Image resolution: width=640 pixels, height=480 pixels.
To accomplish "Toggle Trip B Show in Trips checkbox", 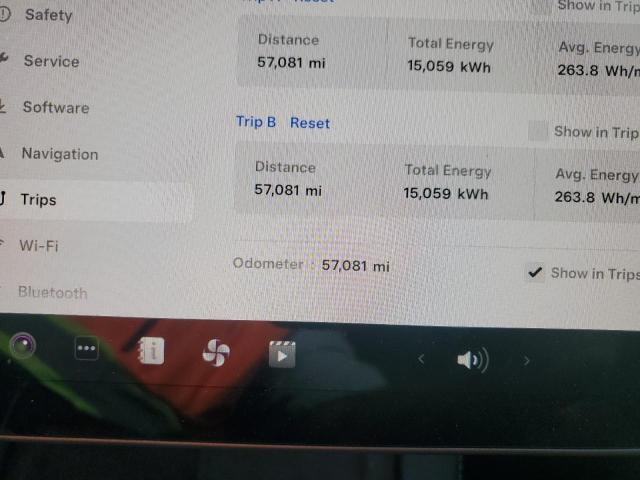I will pos(537,131).
